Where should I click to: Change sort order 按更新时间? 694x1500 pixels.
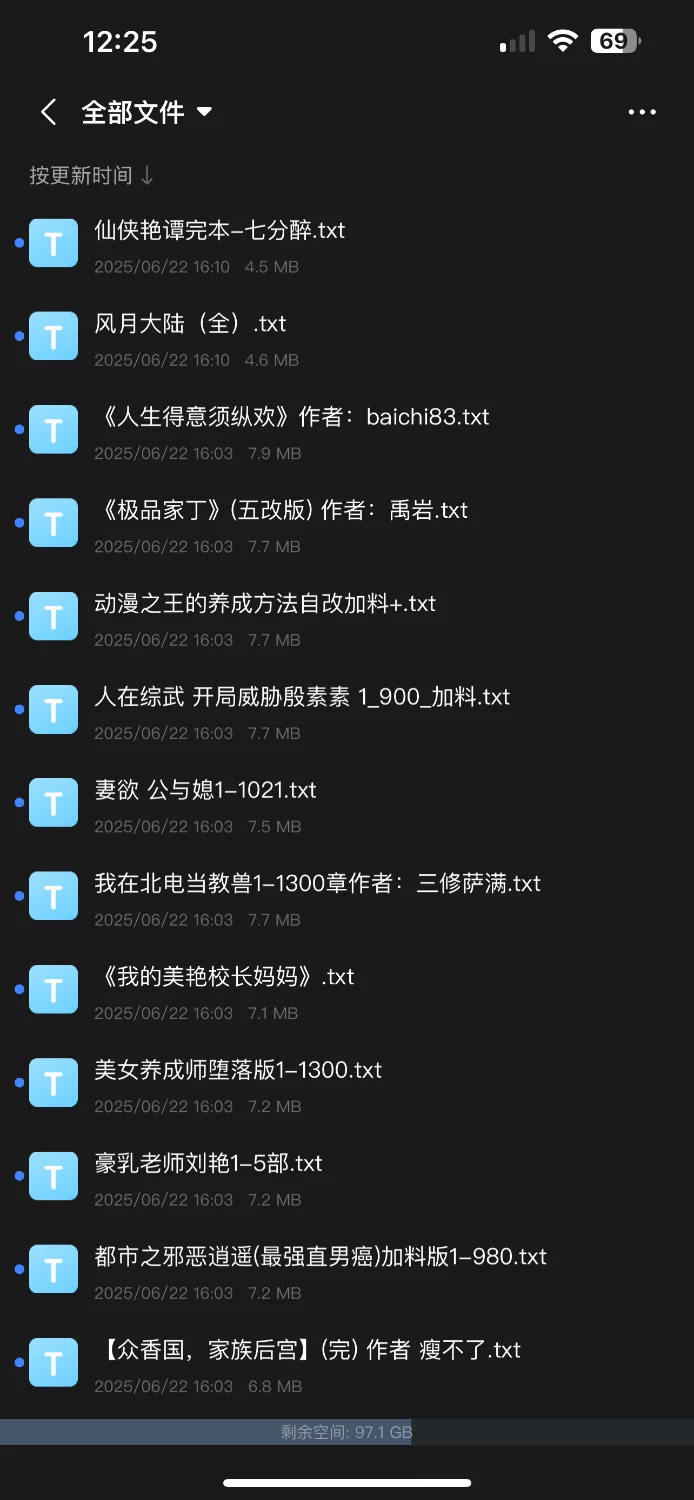tap(91, 176)
